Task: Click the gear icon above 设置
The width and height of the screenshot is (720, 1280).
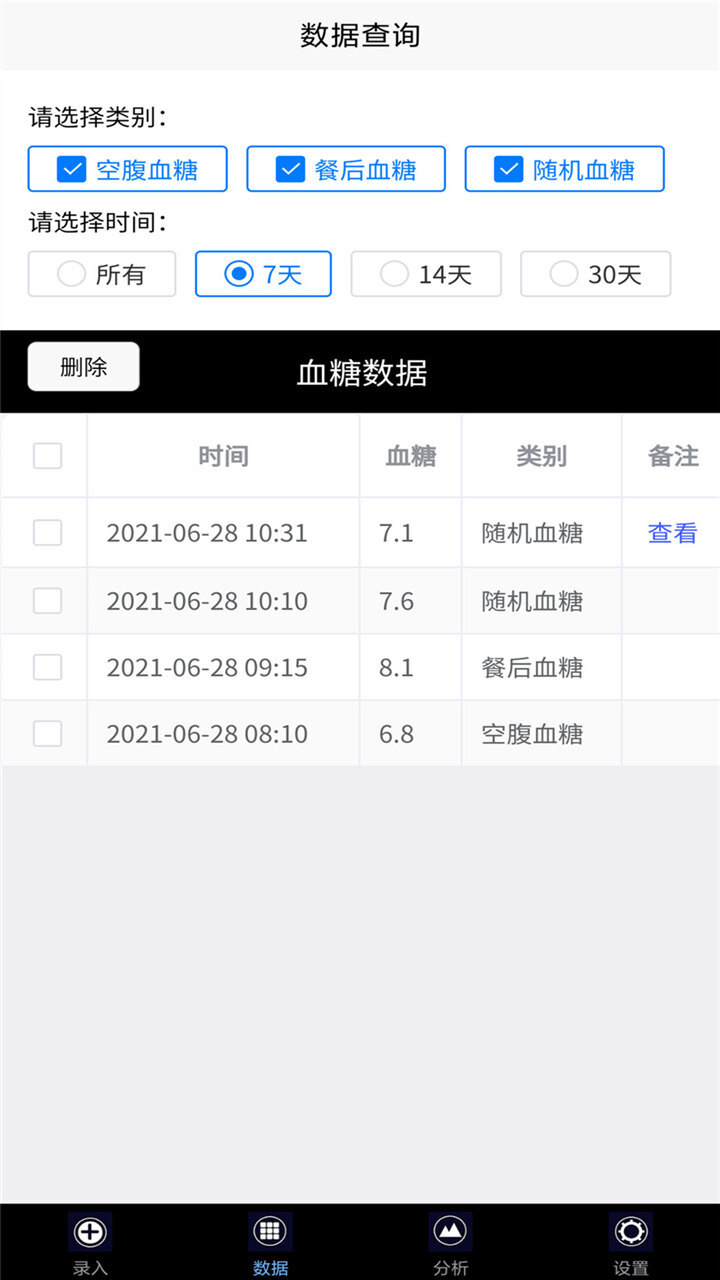Action: 630,1230
